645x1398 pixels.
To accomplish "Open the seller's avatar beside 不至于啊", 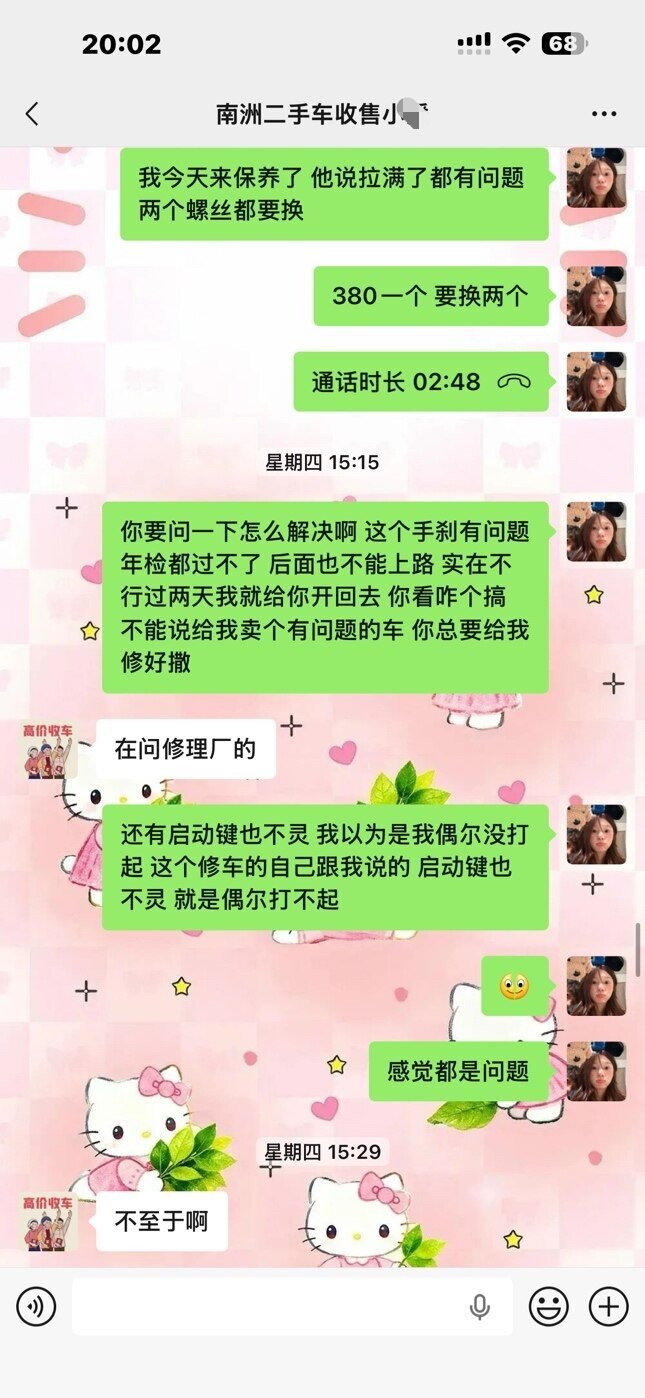I will point(49,1221).
